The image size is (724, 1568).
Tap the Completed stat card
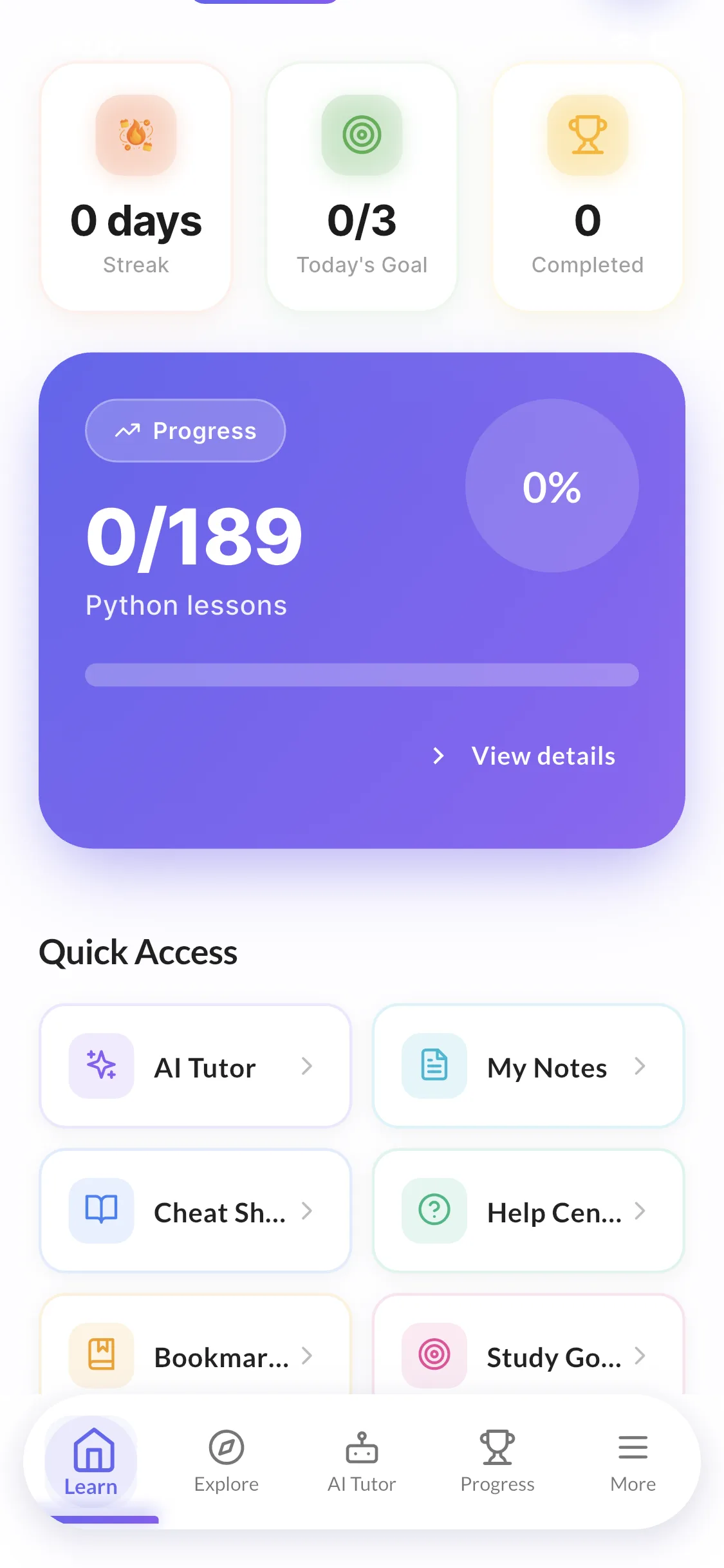tap(588, 187)
